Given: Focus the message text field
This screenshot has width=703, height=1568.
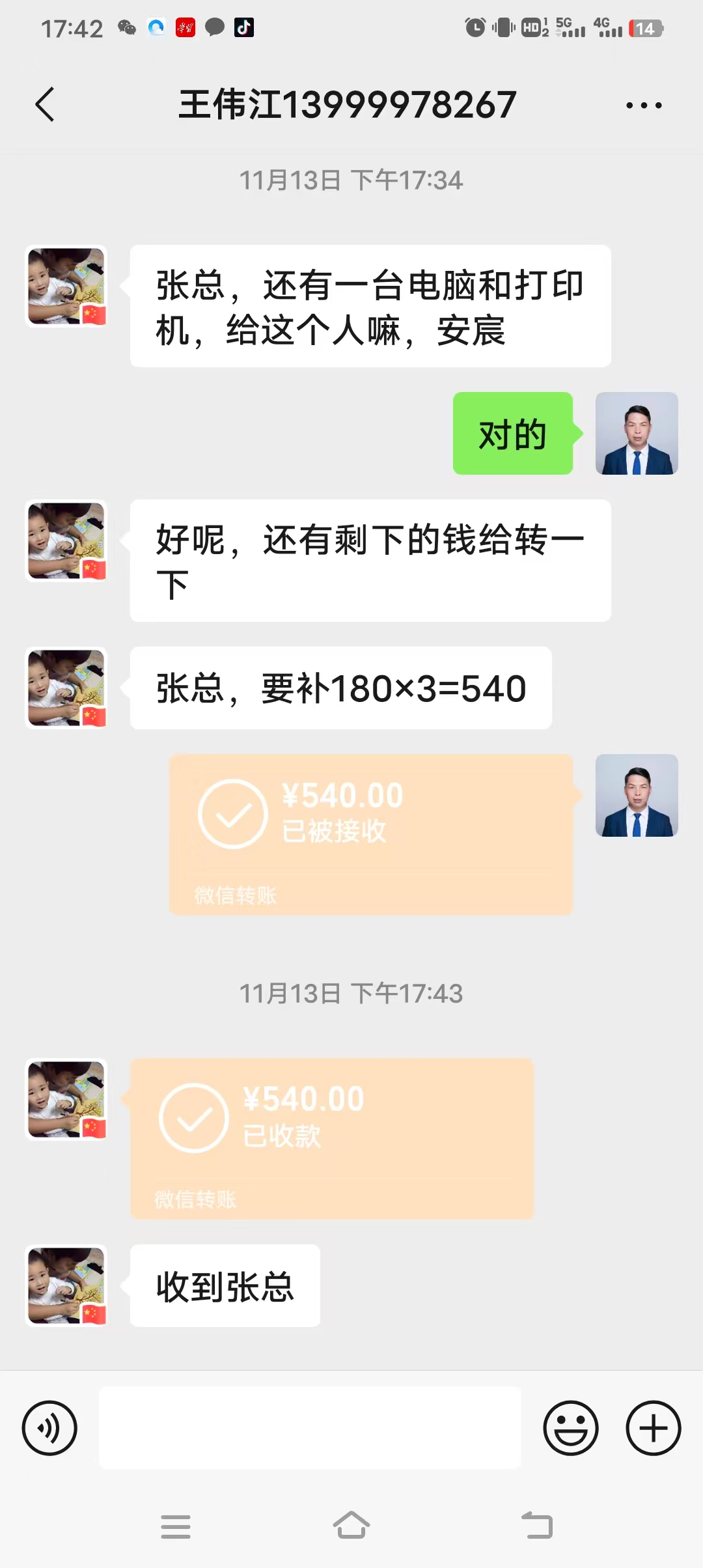Looking at the screenshot, I should pos(310,1428).
